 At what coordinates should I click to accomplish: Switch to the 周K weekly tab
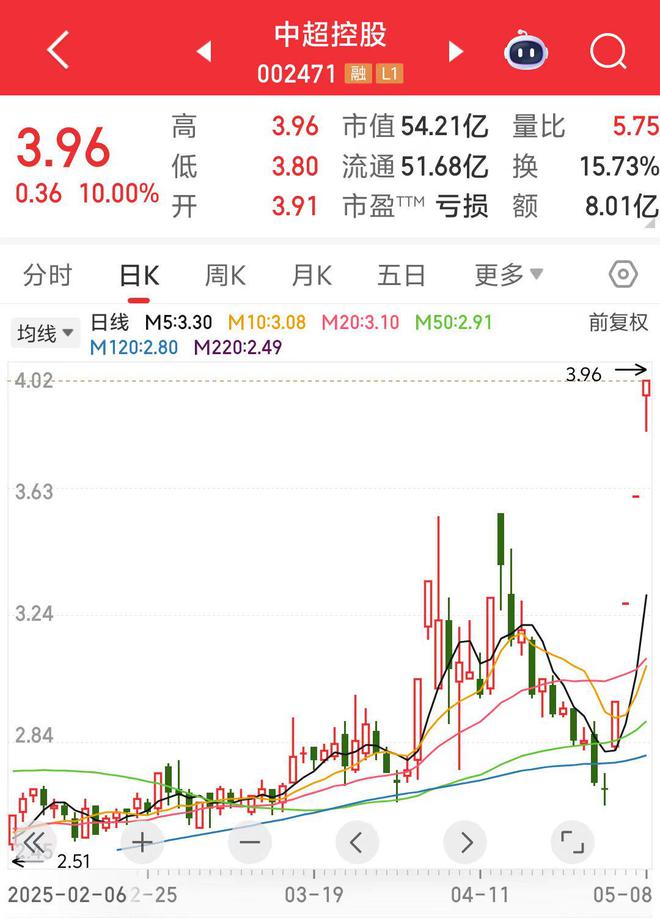point(225,275)
